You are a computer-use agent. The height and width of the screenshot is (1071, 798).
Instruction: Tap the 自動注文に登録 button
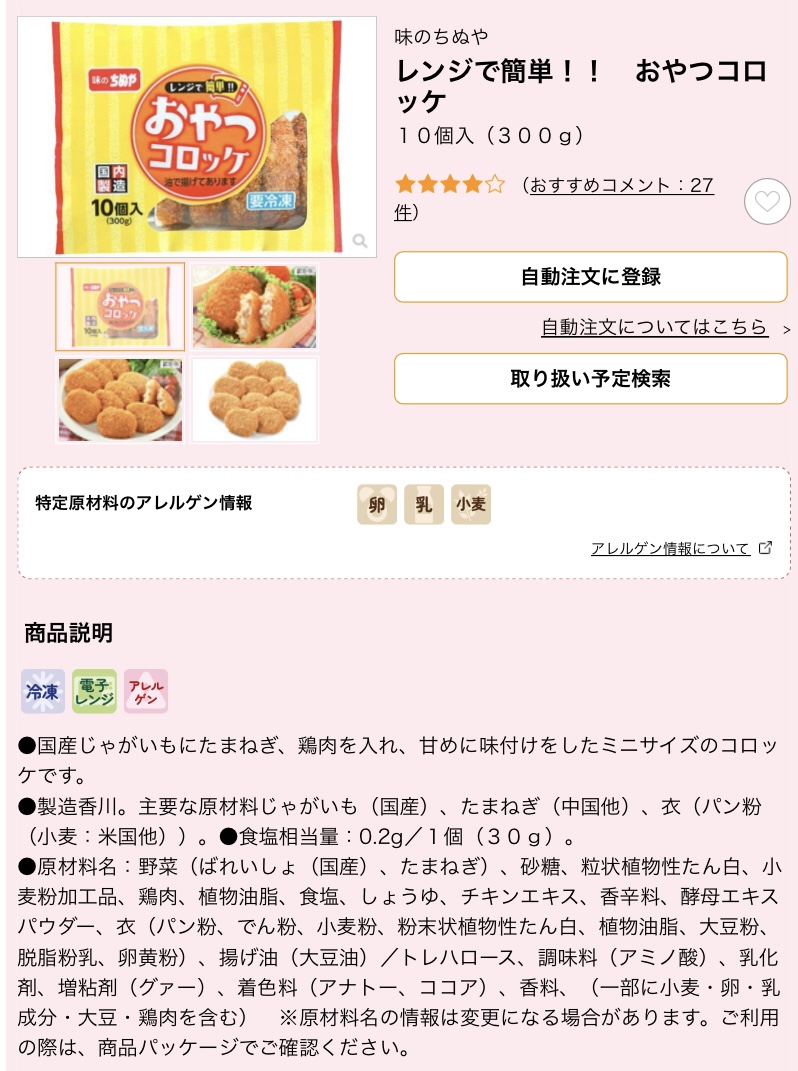point(590,277)
